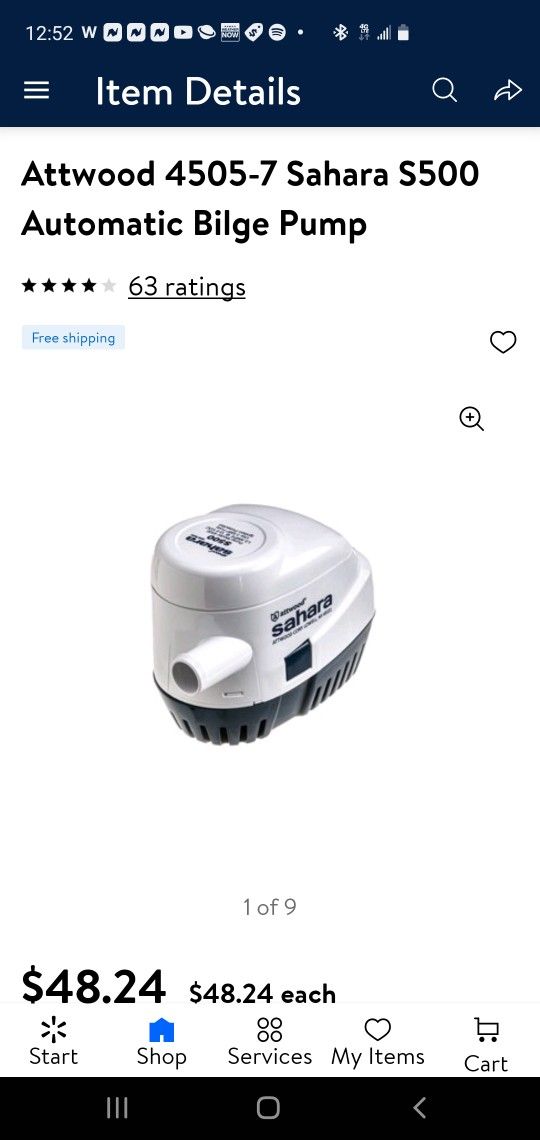Screen dimensions: 540x1140
Task: Open the Services tab
Action: point(270,1042)
